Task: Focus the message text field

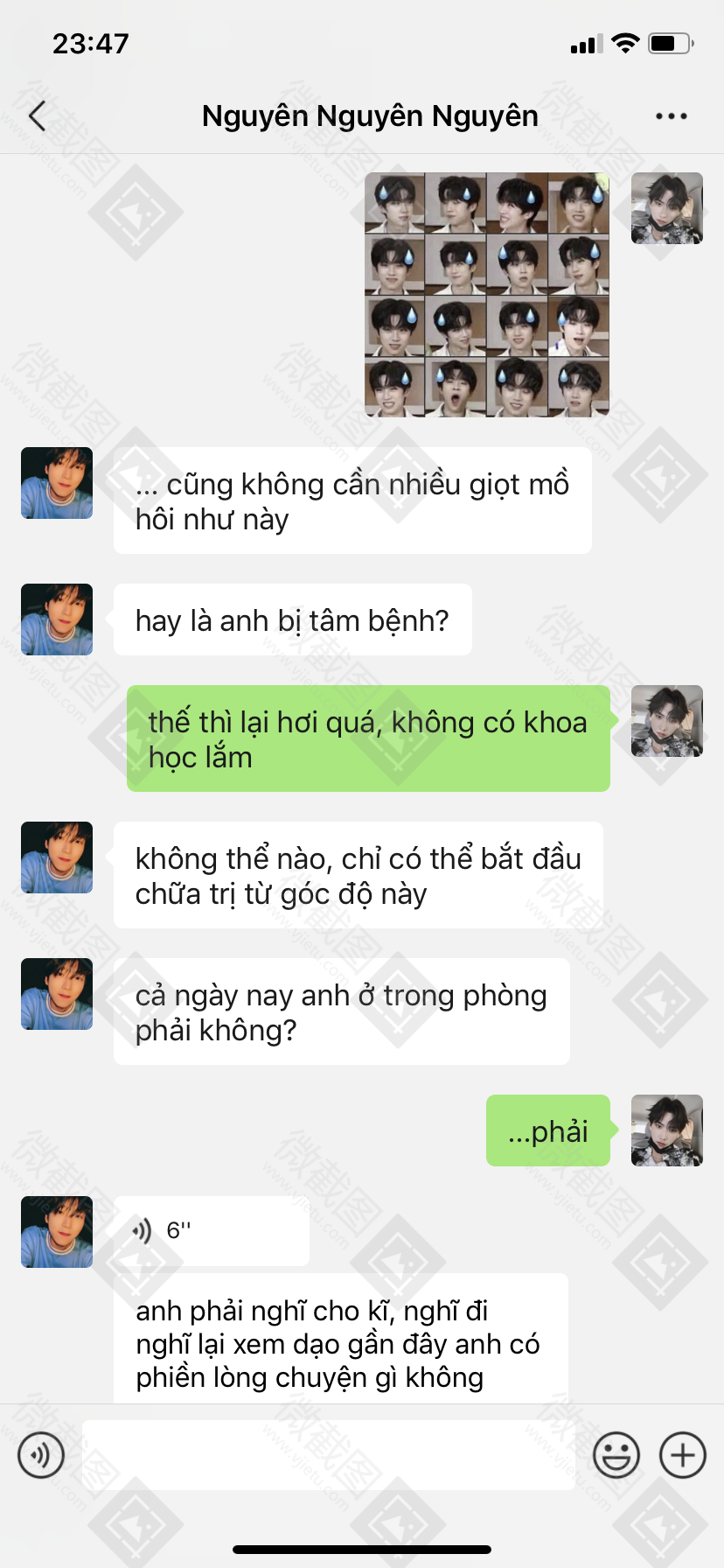Action: pyautogui.click(x=328, y=1455)
